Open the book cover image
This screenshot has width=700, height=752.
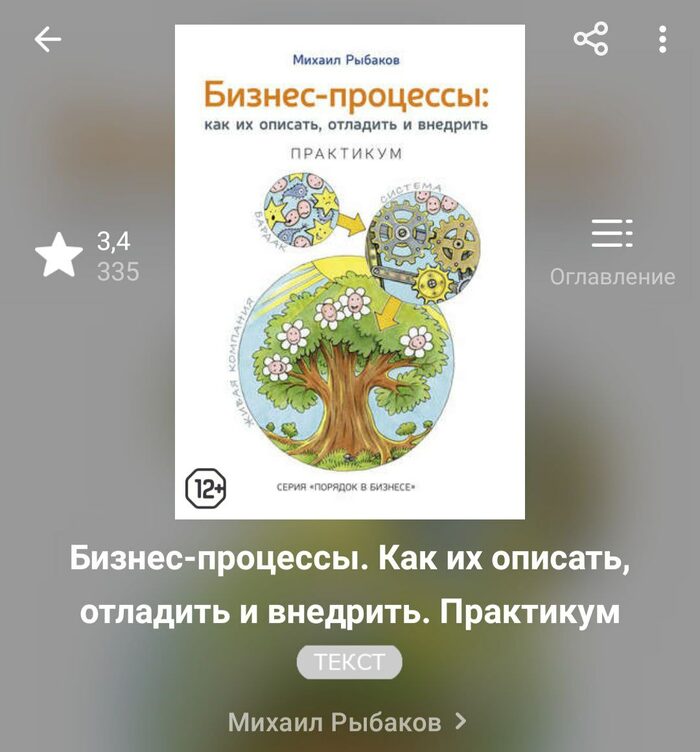tap(349, 272)
